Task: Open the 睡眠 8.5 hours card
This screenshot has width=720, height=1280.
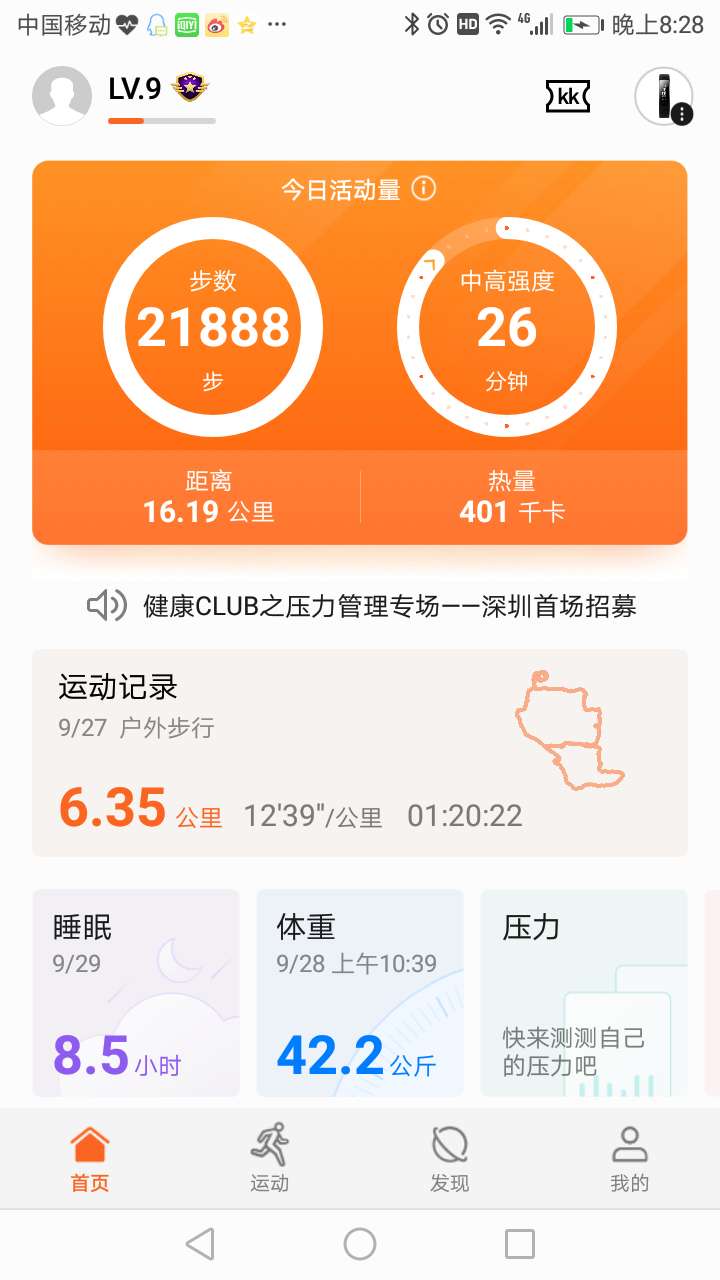Action: (x=136, y=995)
